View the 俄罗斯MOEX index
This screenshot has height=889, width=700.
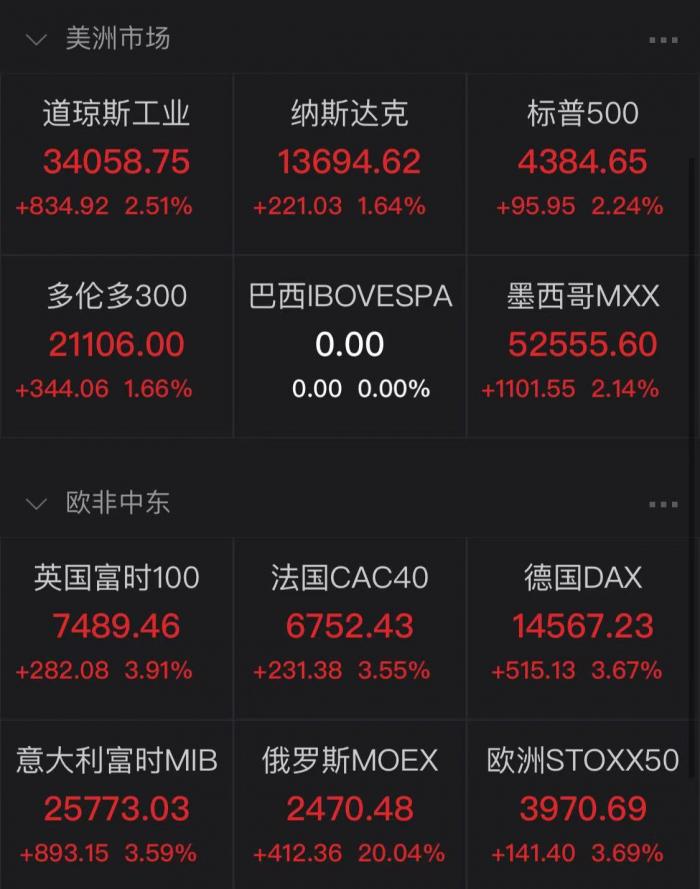tap(349, 808)
